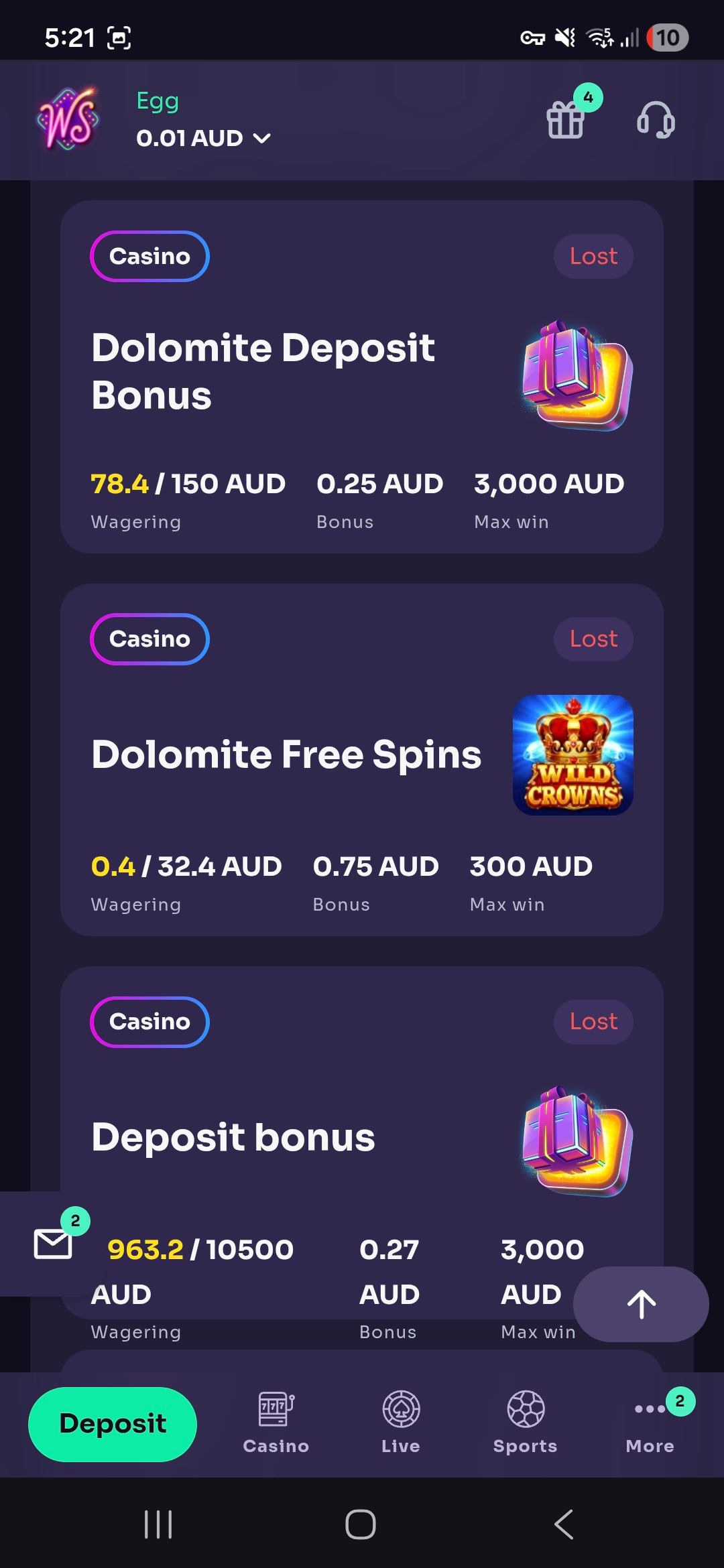The height and width of the screenshot is (1568, 724).
Task: Jump back to top with arrow button
Action: click(641, 1304)
